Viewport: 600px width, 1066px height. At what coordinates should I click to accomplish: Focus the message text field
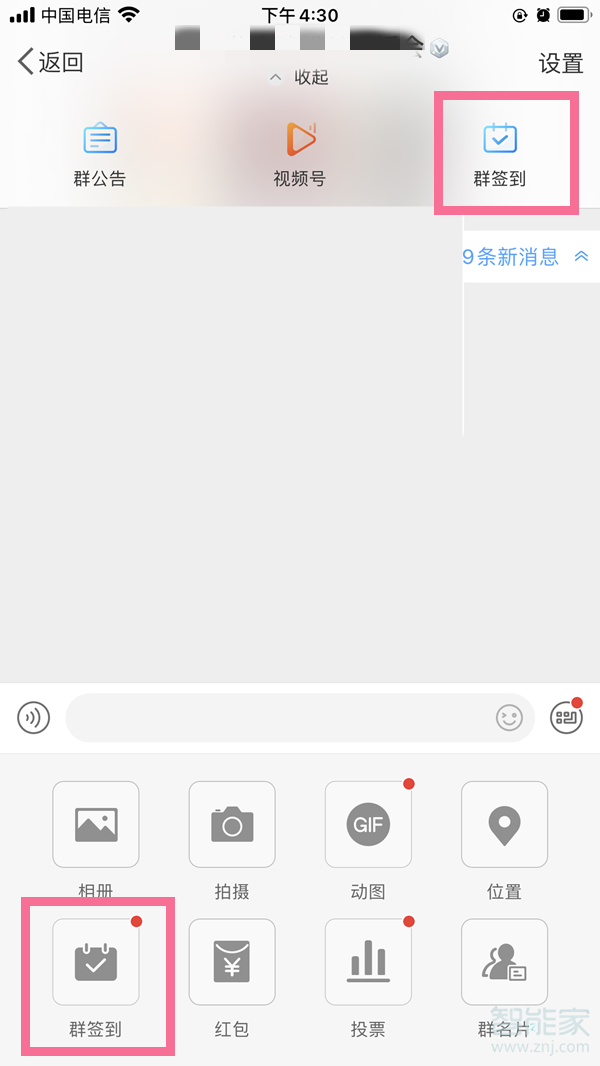[300, 717]
